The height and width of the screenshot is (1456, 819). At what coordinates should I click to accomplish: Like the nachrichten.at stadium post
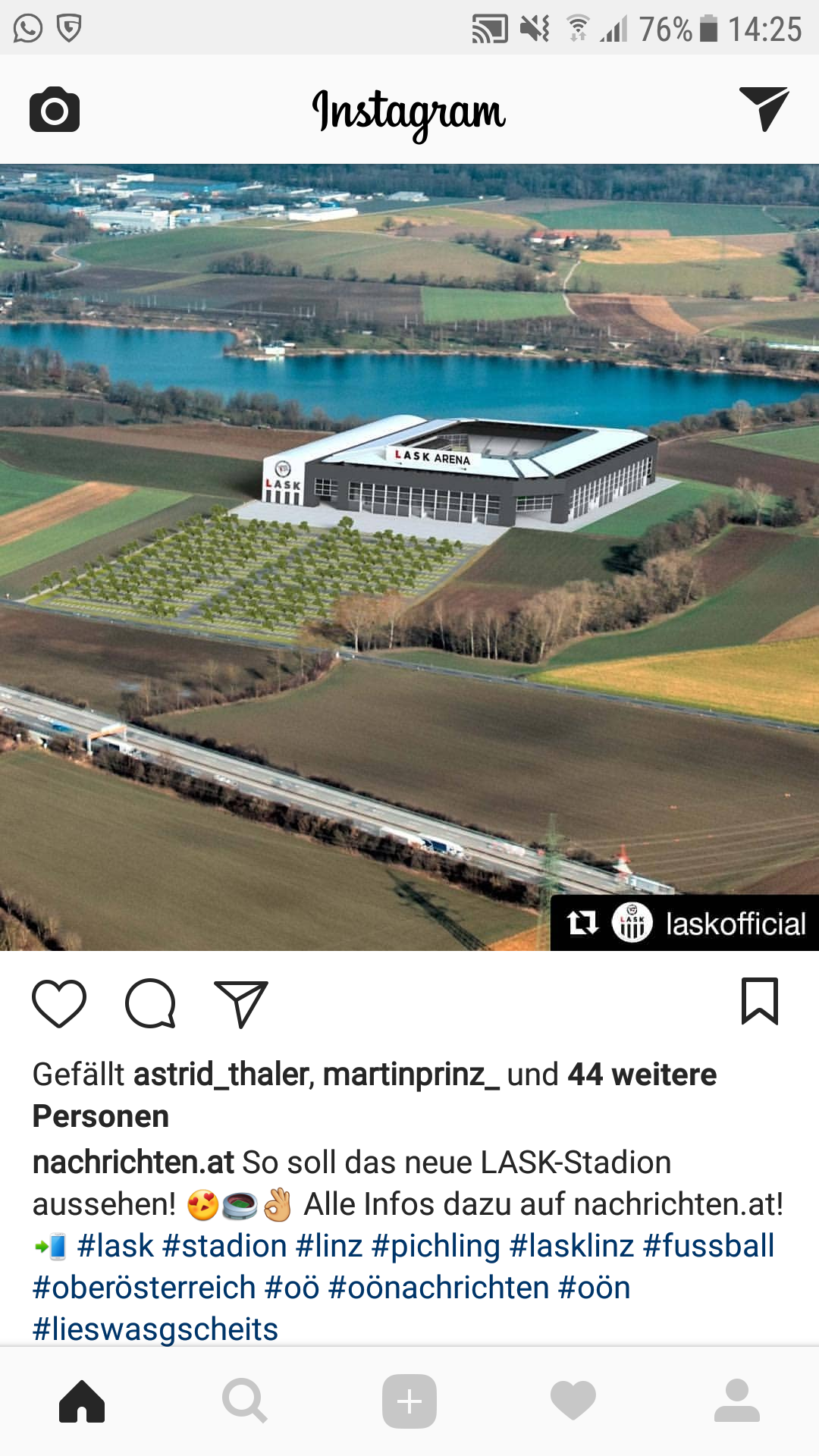pyautogui.click(x=59, y=1003)
